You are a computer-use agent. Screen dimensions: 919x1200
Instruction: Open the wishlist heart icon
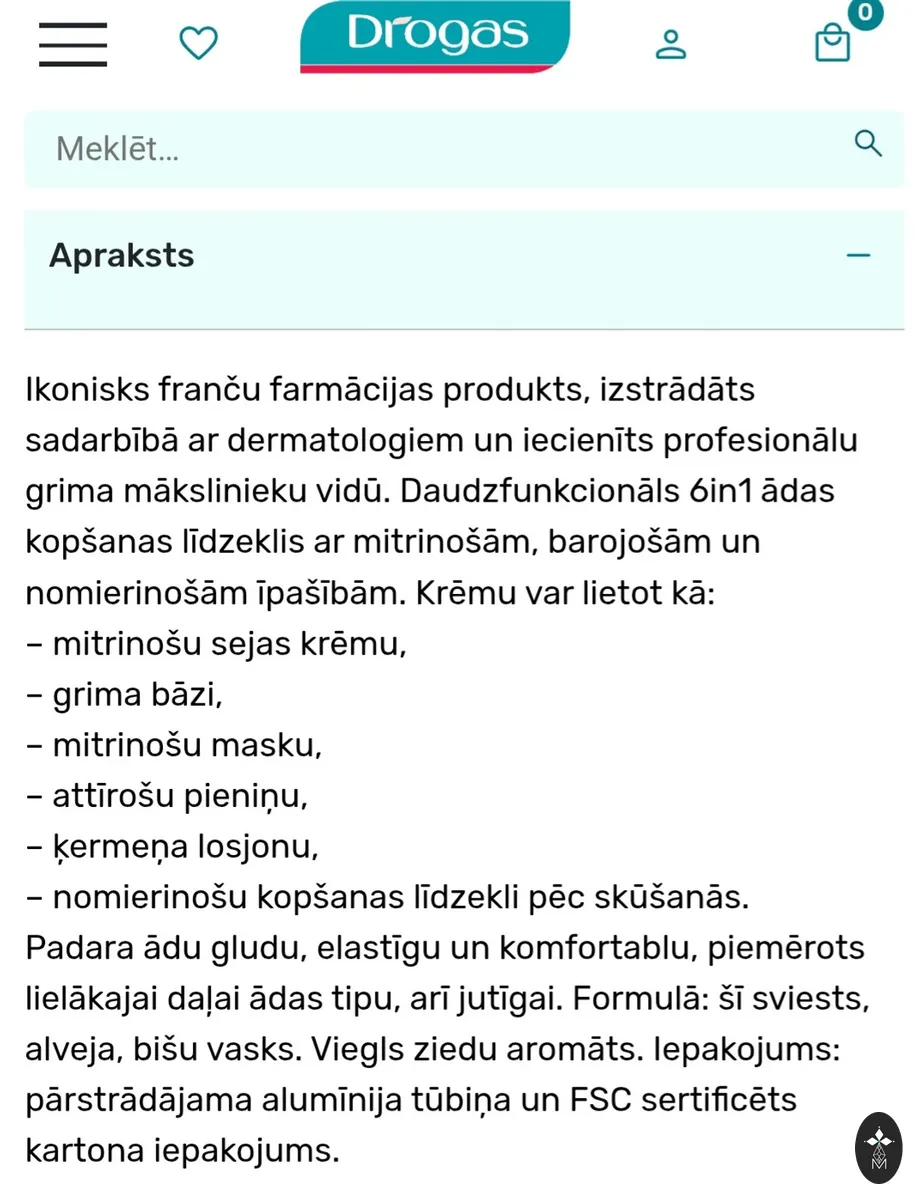tap(198, 43)
